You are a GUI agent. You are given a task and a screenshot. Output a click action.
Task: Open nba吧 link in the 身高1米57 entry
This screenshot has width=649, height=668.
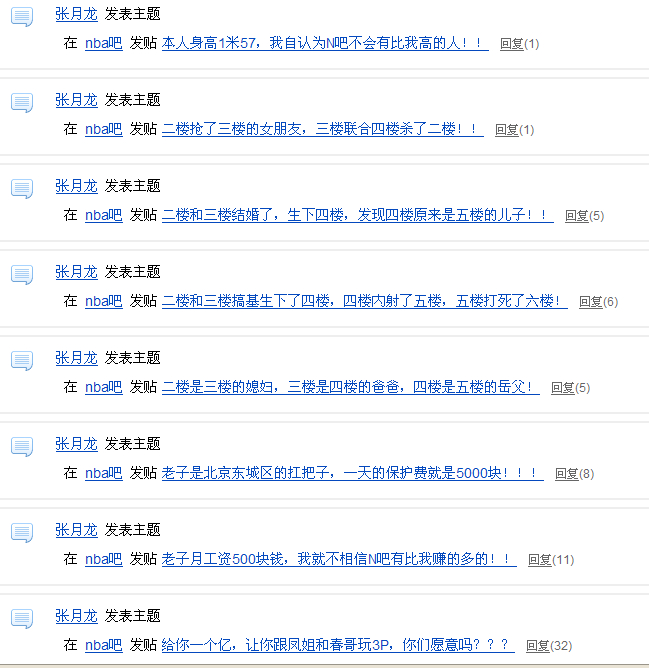pyautogui.click(x=104, y=43)
